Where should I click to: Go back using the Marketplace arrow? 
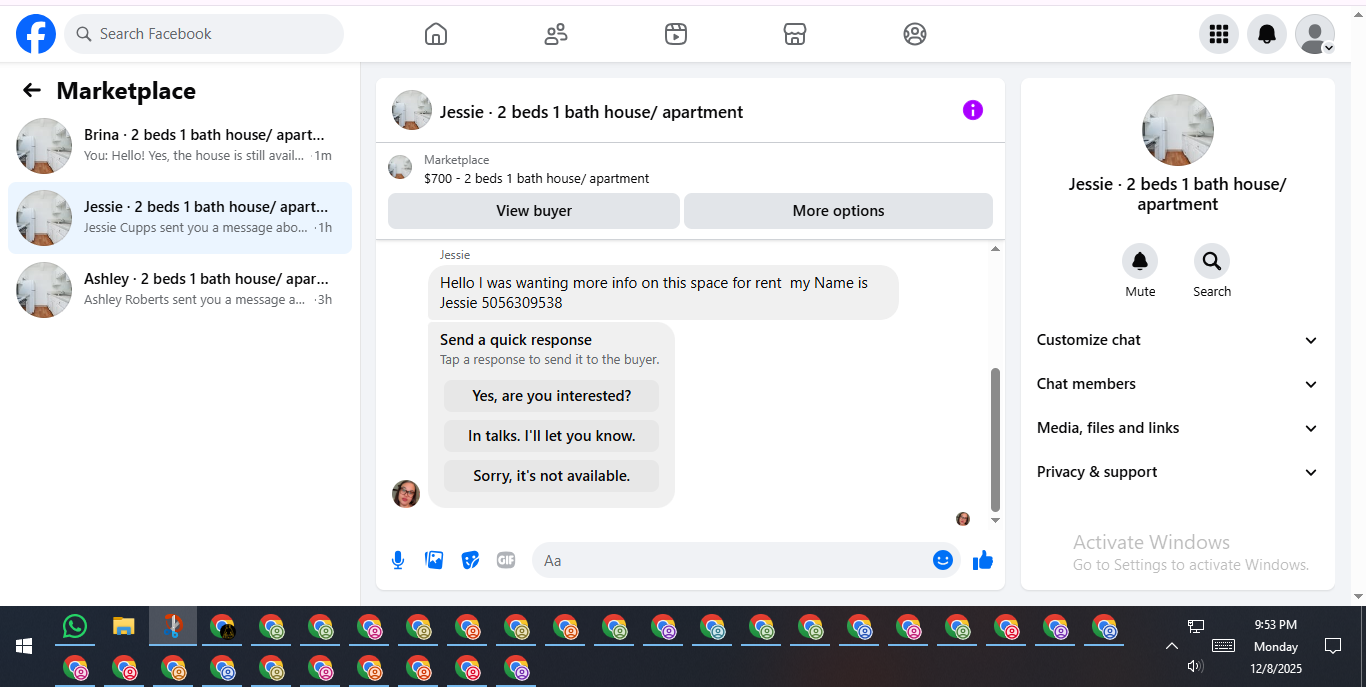coord(32,91)
